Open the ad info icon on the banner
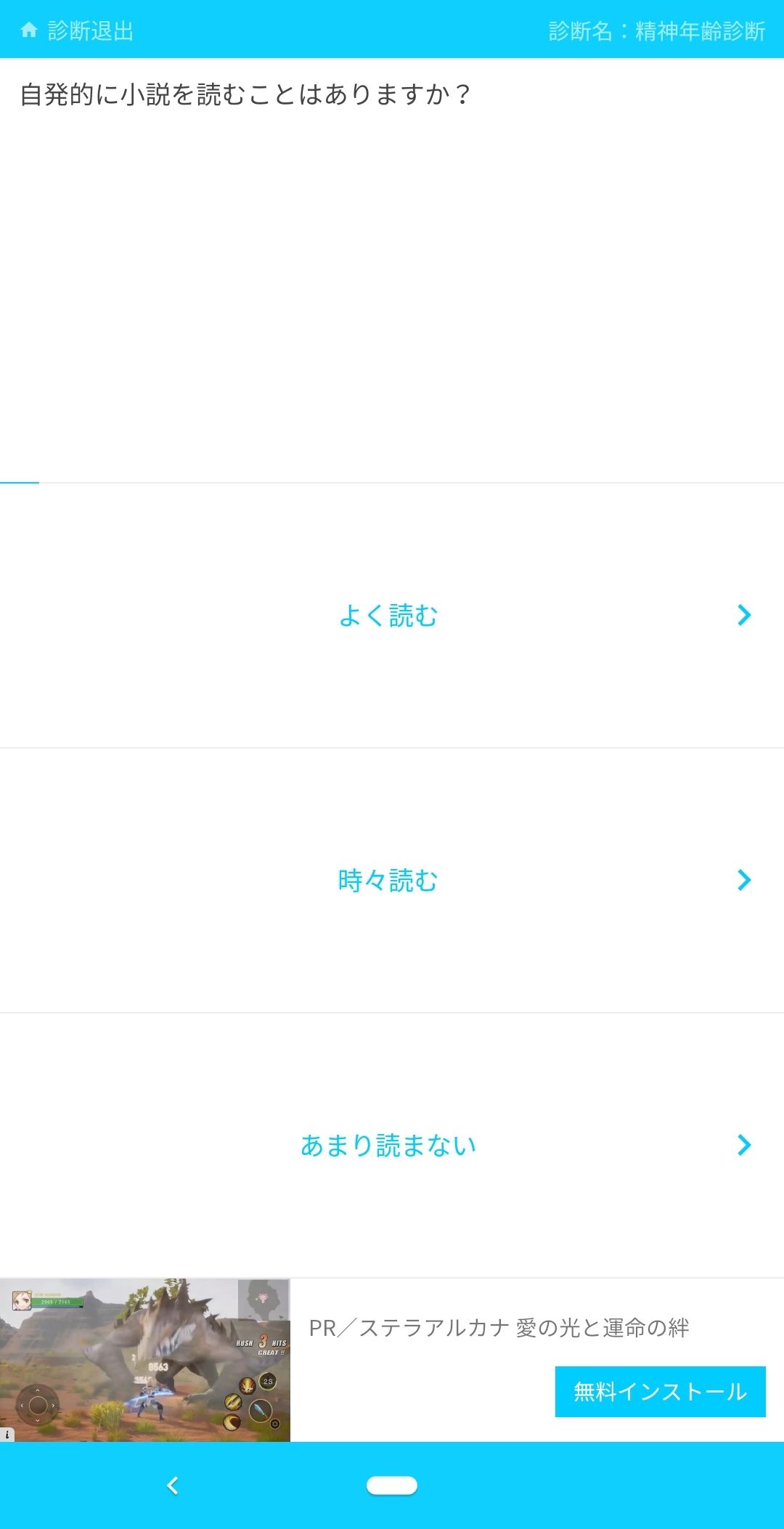Screen dimensions: 784x1529 coord(7,1435)
